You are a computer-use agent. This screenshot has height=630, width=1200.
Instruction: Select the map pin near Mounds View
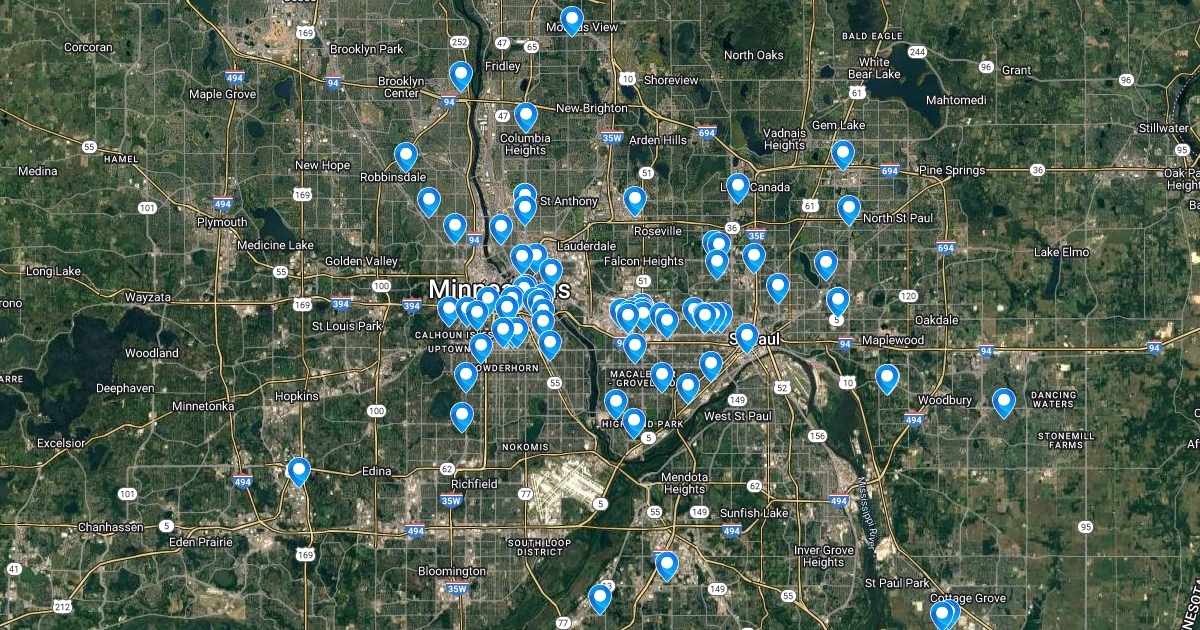click(x=572, y=19)
